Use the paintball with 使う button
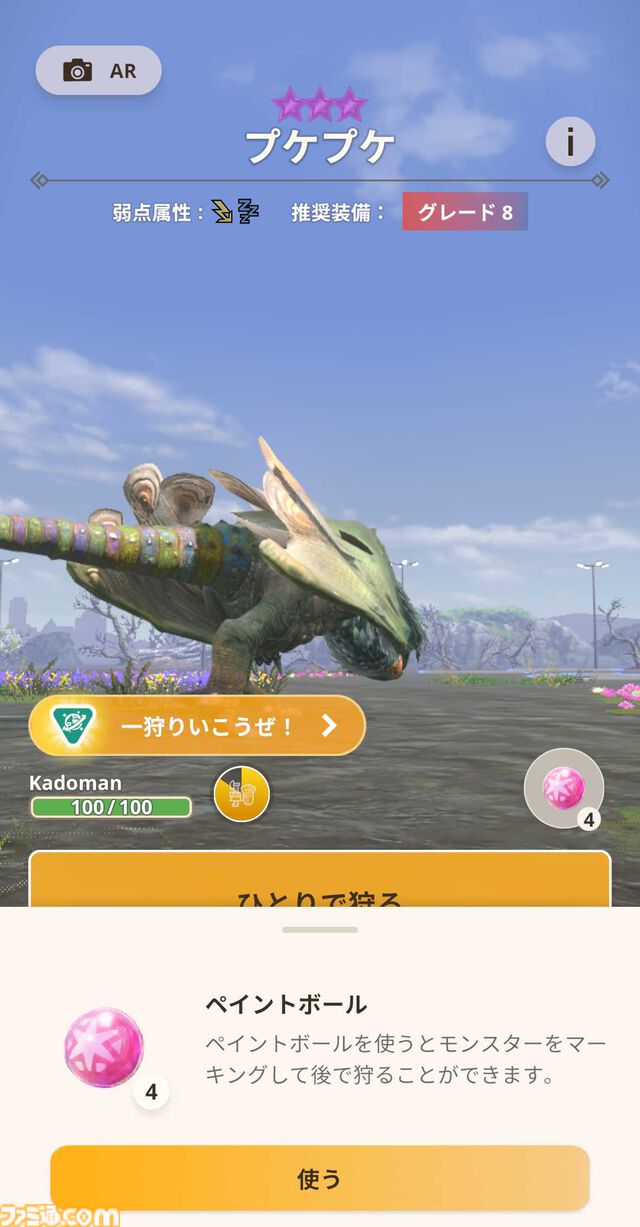 click(x=320, y=1178)
